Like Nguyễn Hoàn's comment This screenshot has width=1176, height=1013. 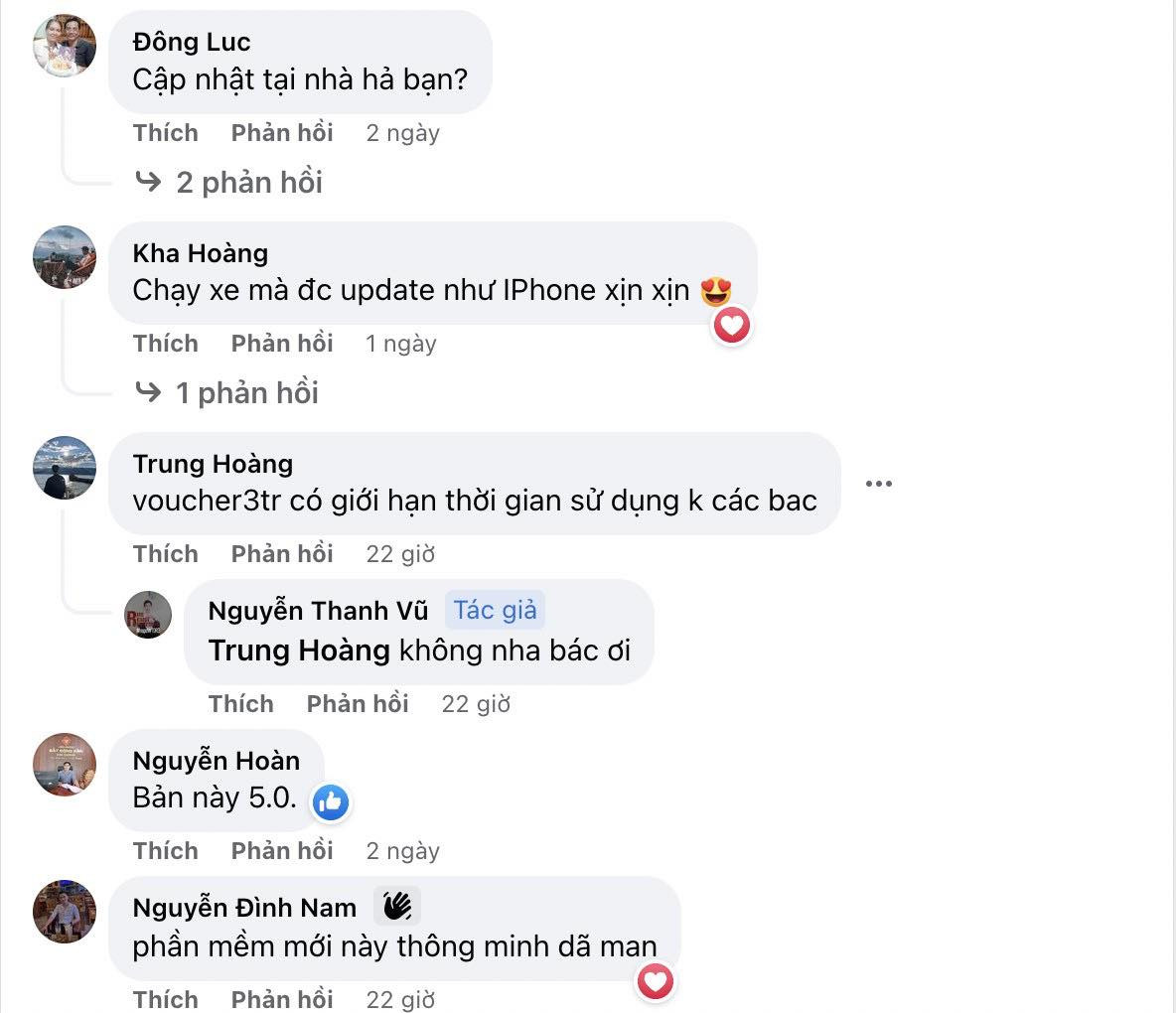165,851
